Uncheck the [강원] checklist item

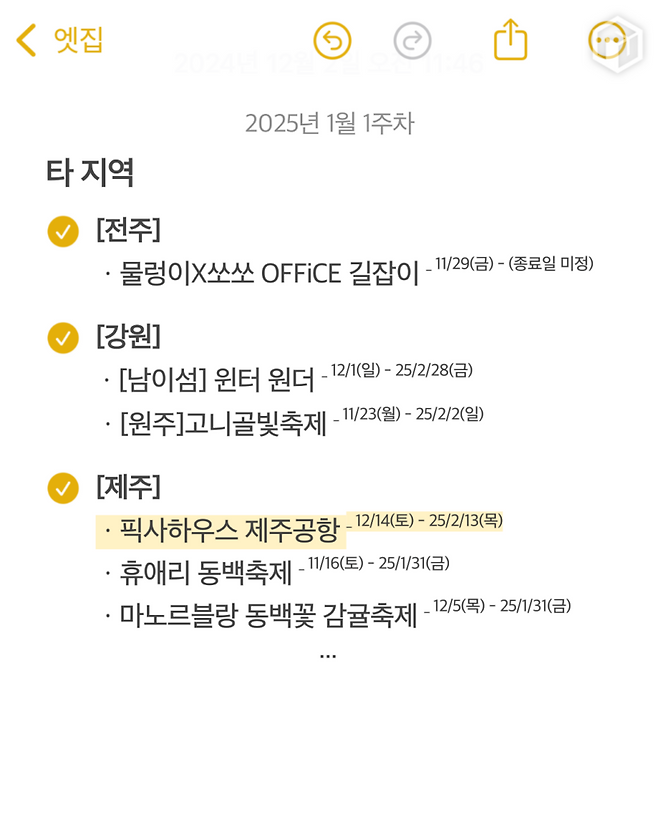[63, 337]
